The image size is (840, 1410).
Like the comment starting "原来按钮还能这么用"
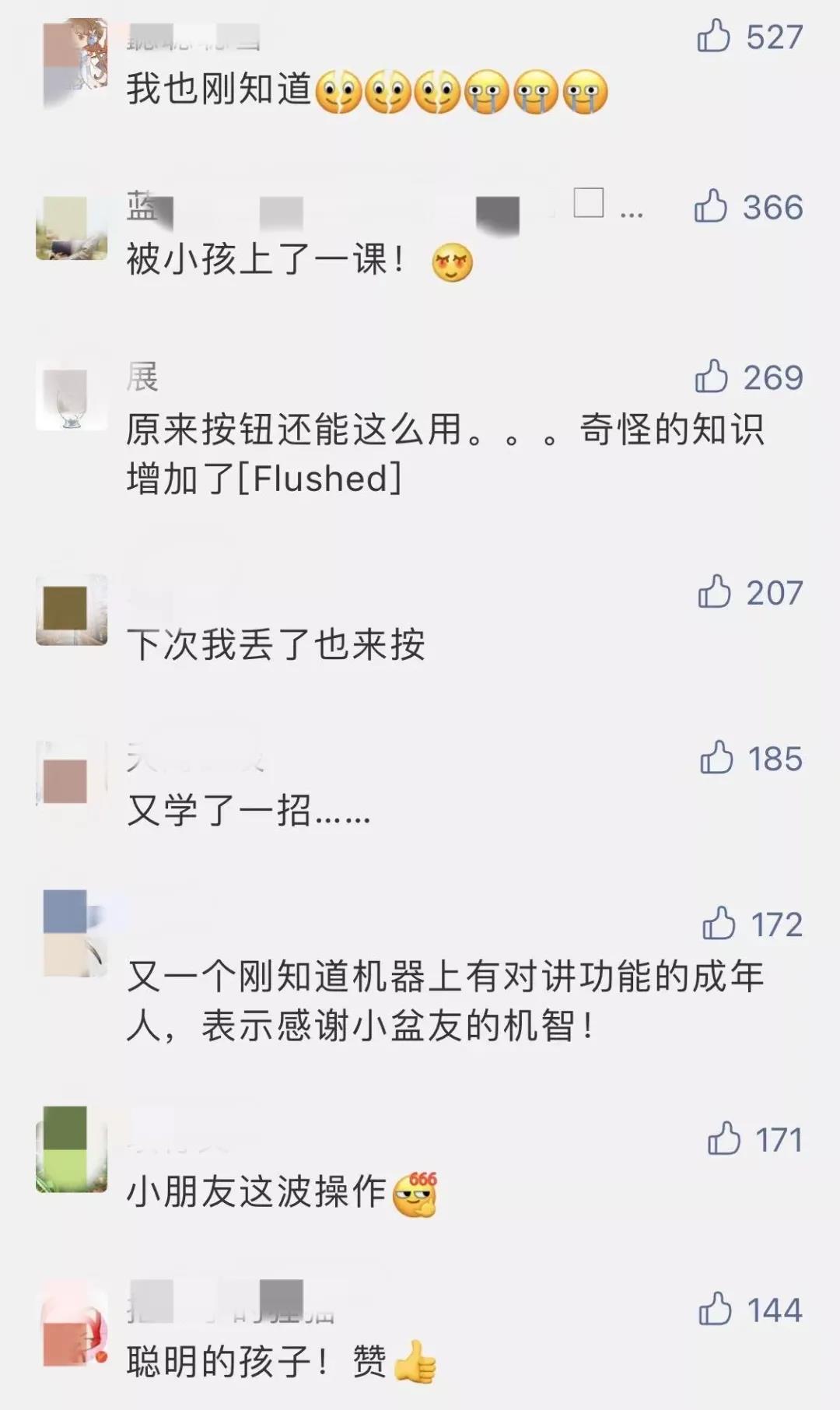point(712,377)
